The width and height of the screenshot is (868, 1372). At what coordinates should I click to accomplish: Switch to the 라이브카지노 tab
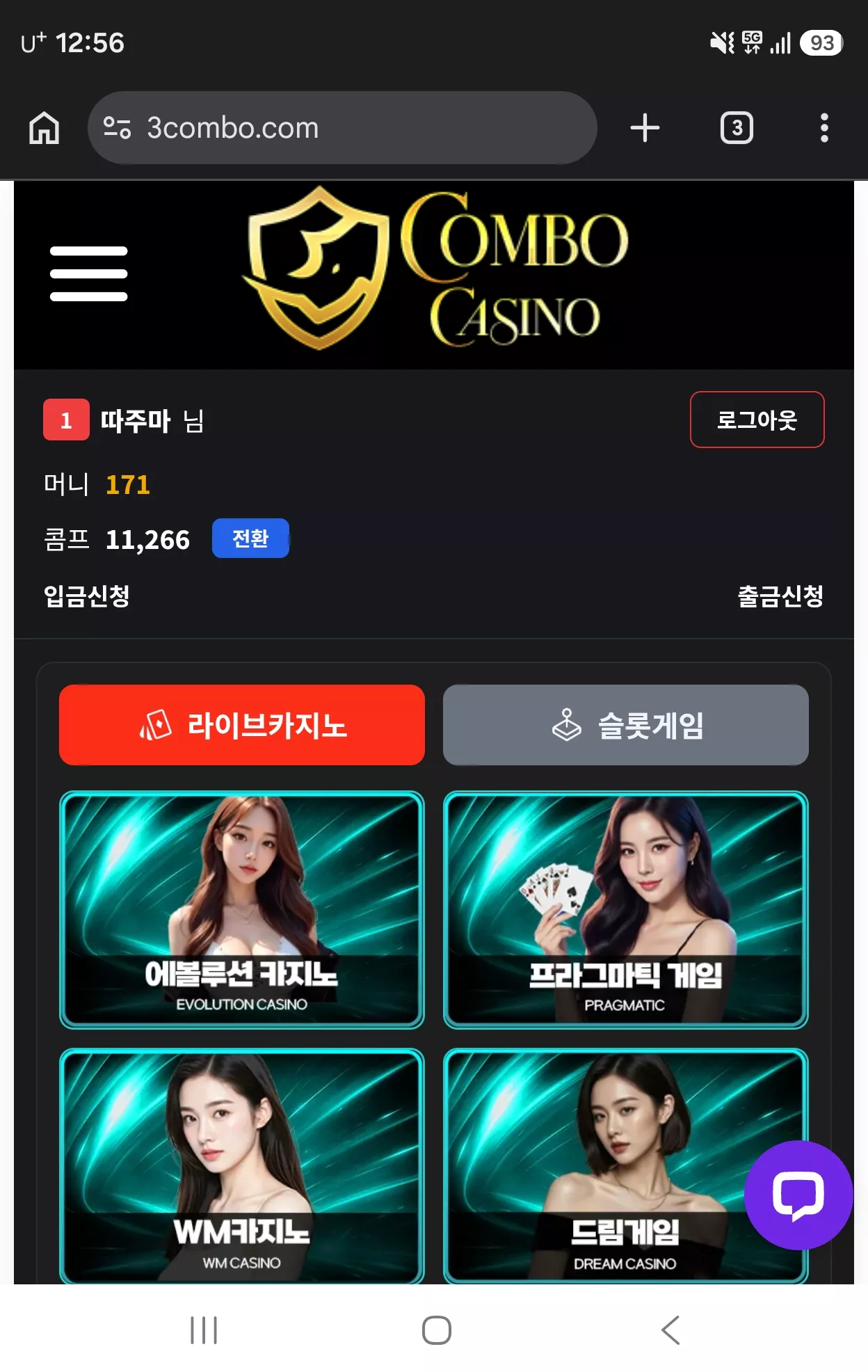241,725
